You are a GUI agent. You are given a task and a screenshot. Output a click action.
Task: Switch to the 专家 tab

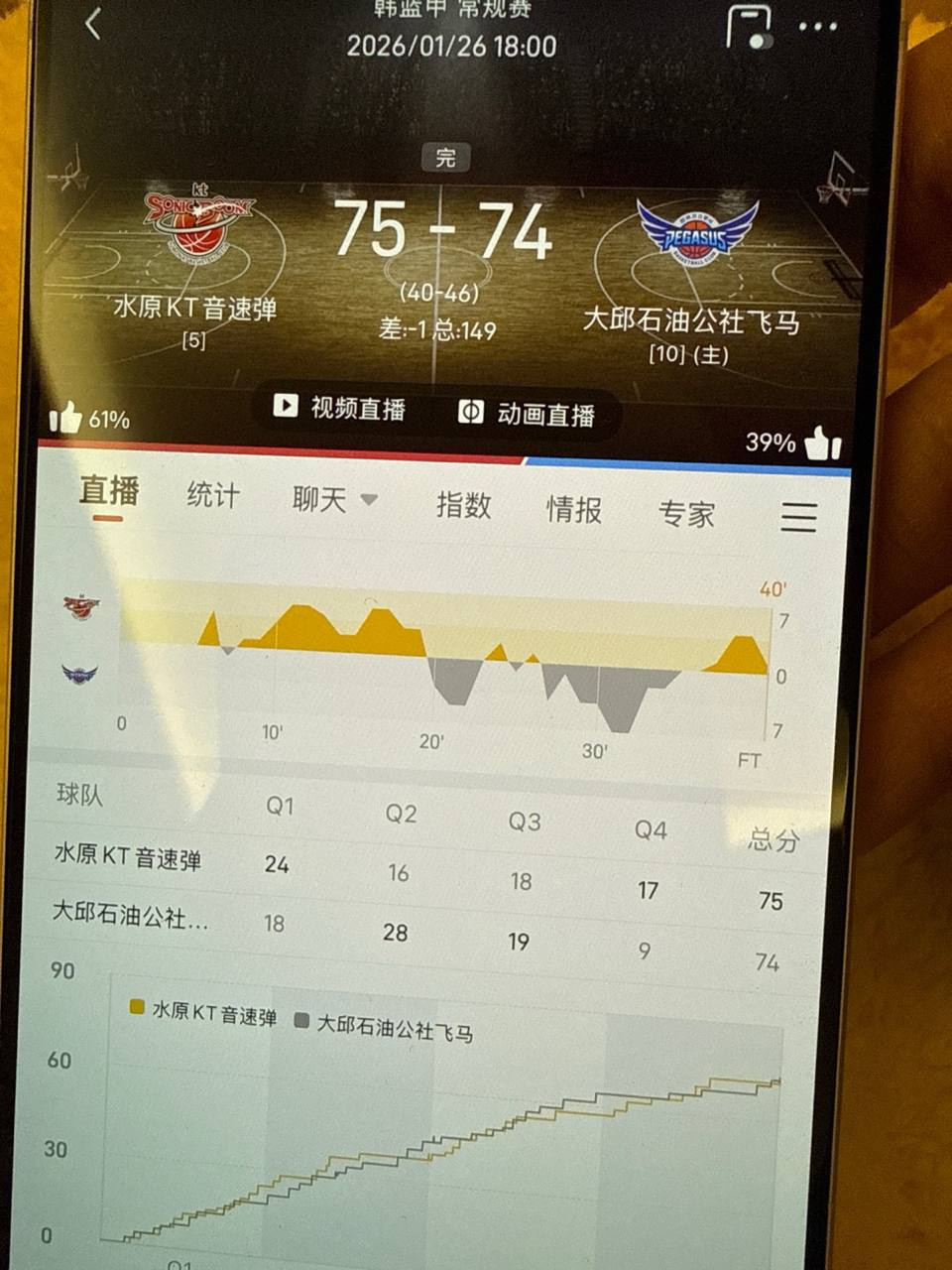686,514
